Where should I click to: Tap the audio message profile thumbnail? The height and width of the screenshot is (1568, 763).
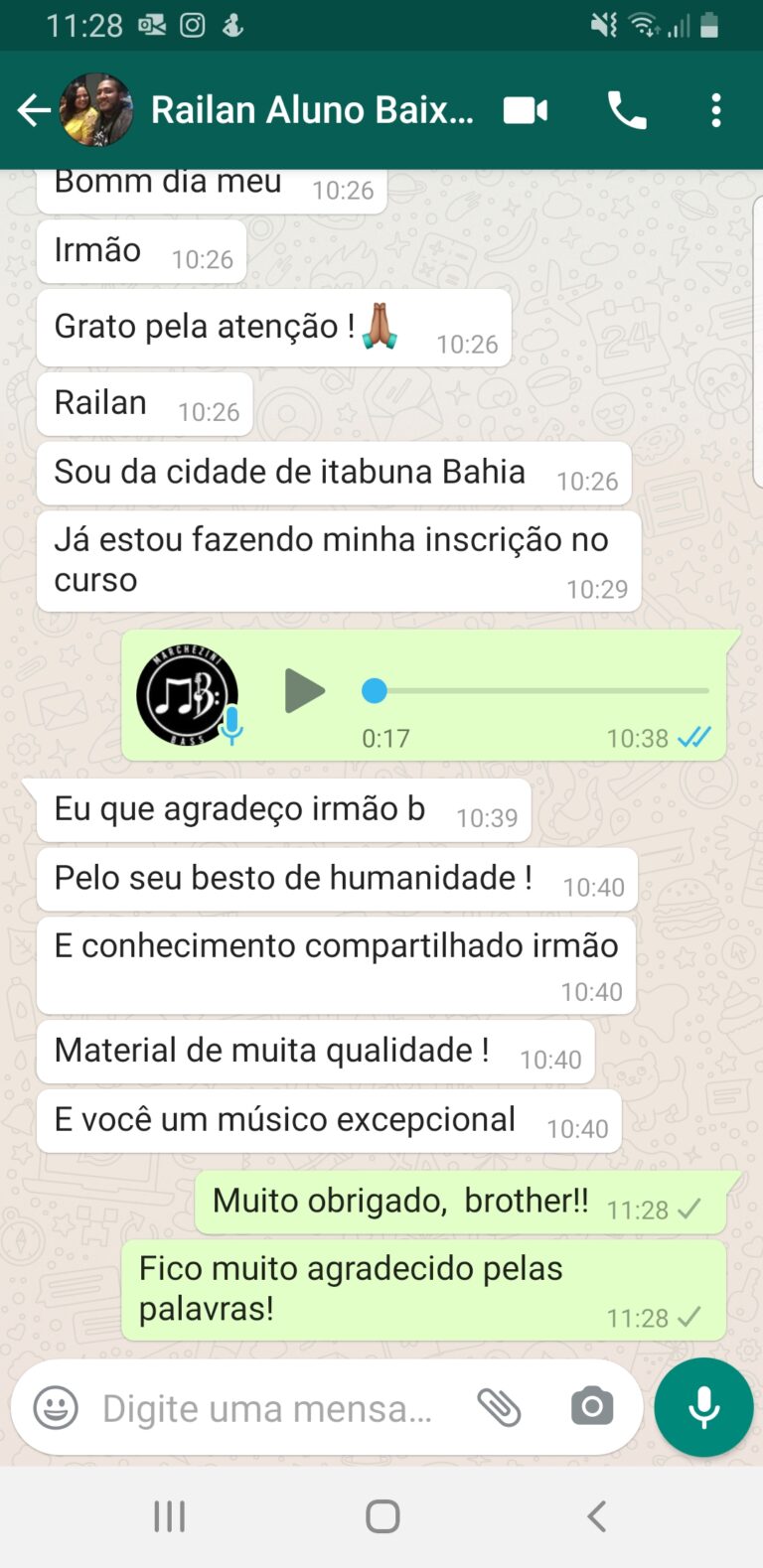[187, 692]
